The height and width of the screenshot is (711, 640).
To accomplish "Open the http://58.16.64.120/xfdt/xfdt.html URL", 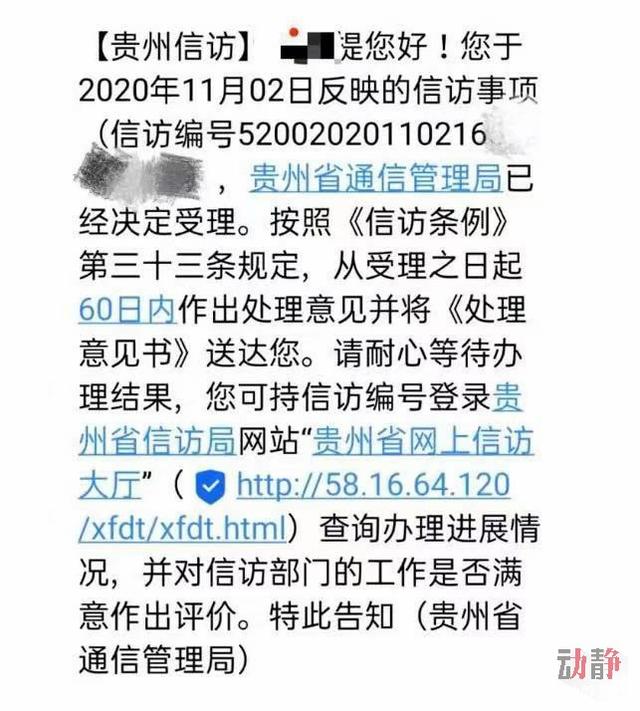I will point(373,486).
